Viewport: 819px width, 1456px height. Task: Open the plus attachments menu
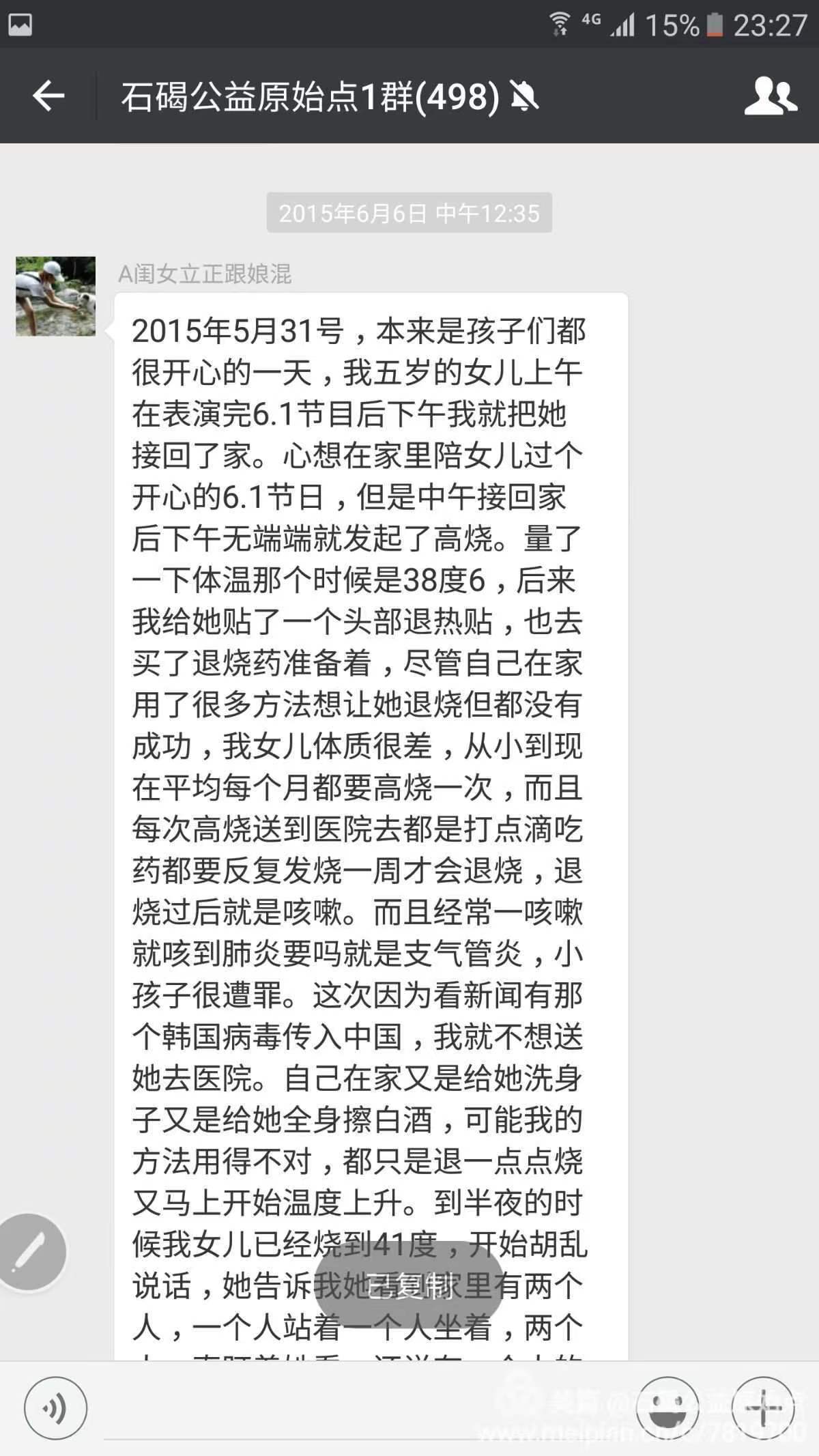763,1408
